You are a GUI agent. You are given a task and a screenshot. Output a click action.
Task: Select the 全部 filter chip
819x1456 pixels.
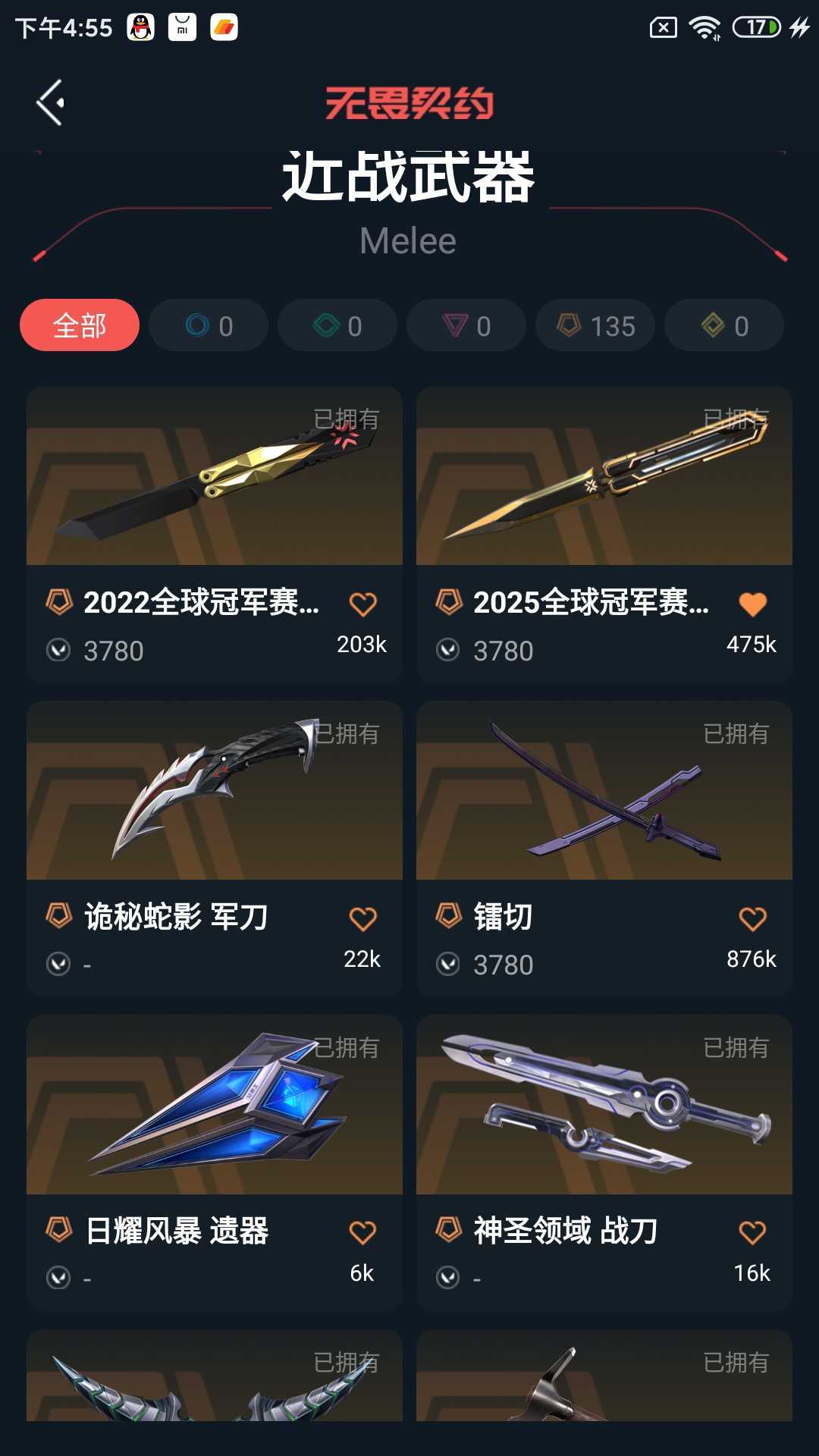point(80,325)
